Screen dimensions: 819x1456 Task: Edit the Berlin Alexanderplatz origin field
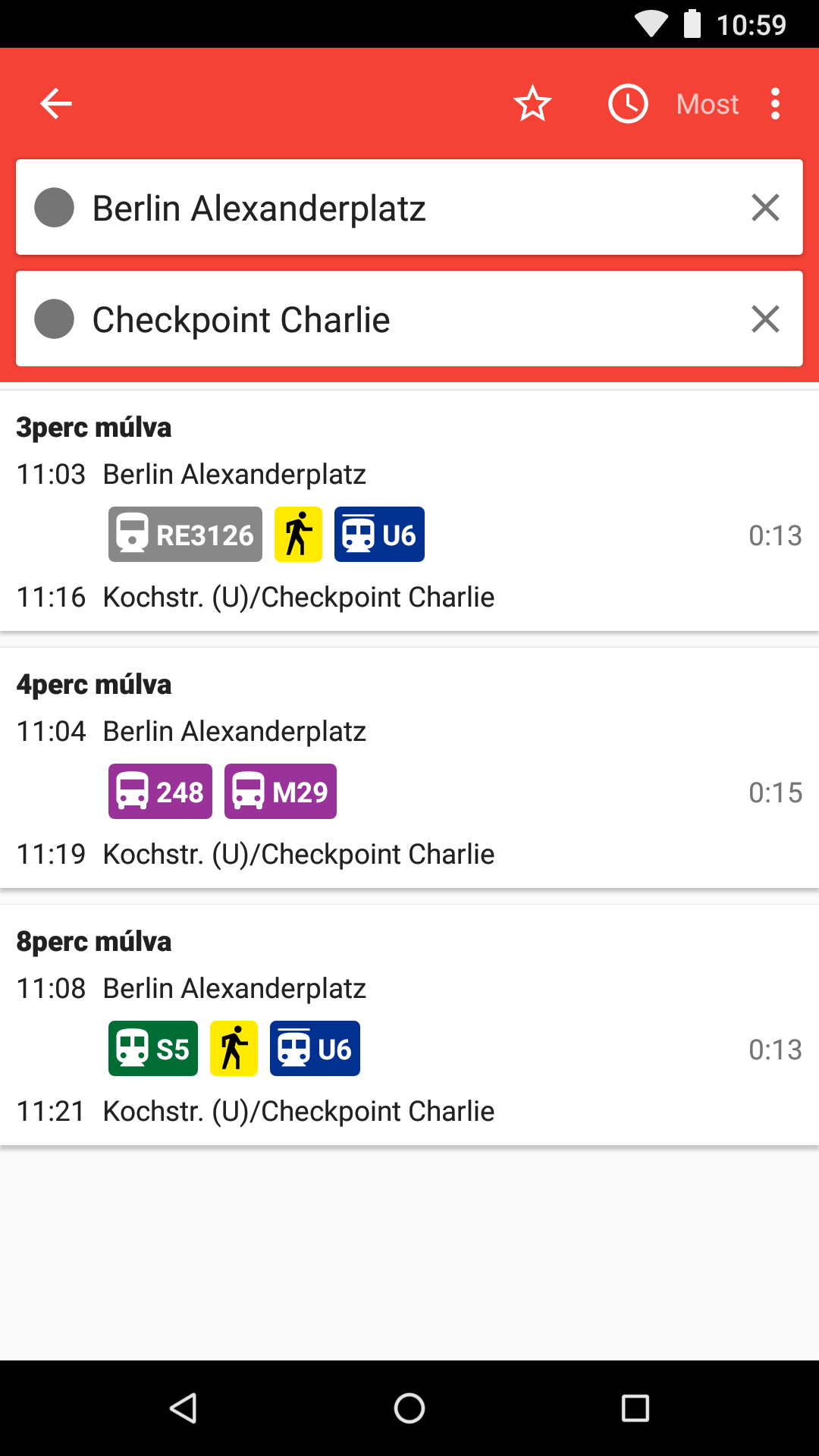tap(379, 208)
